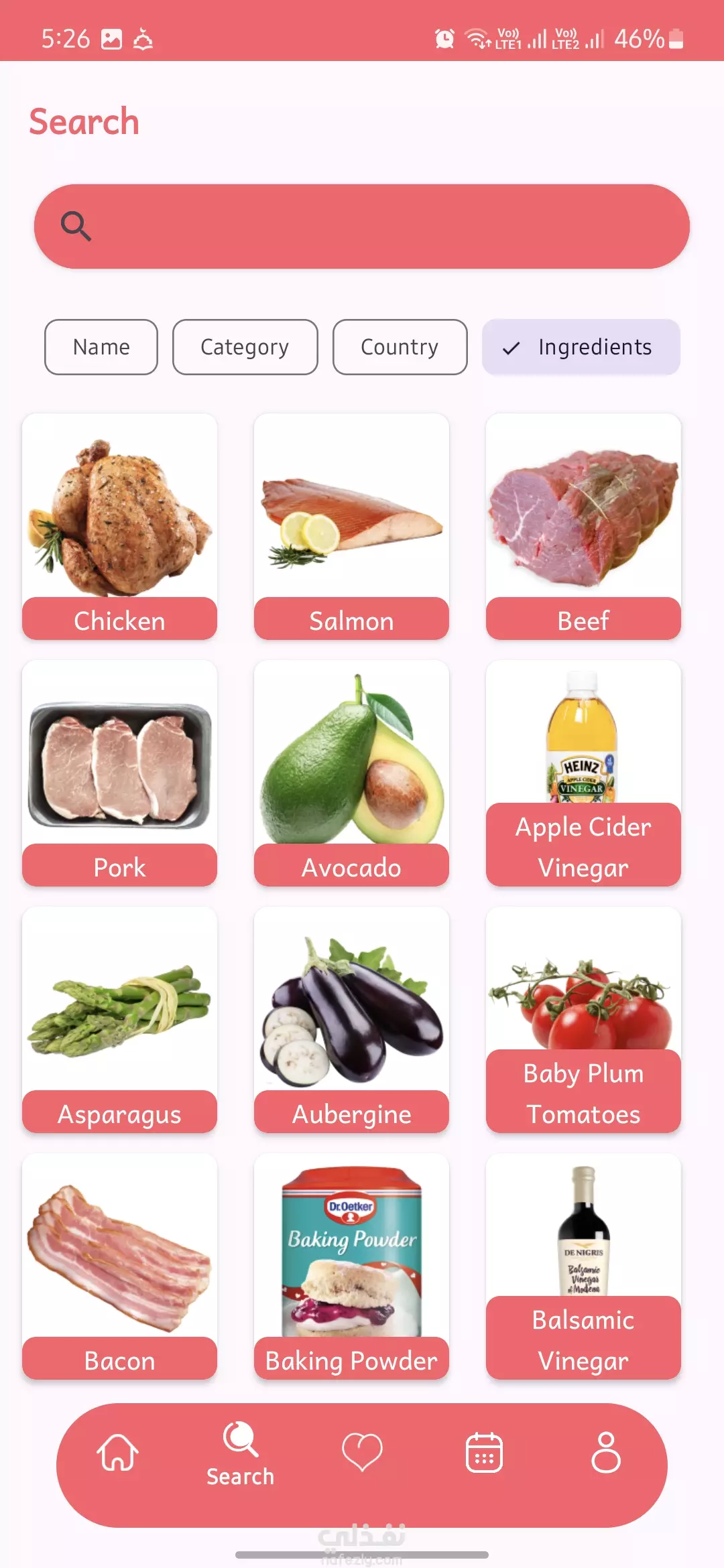Screen dimensions: 724x1568
Task: Open the Bacon ingredient card
Action: pyautogui.click(x=119, y=1266)
